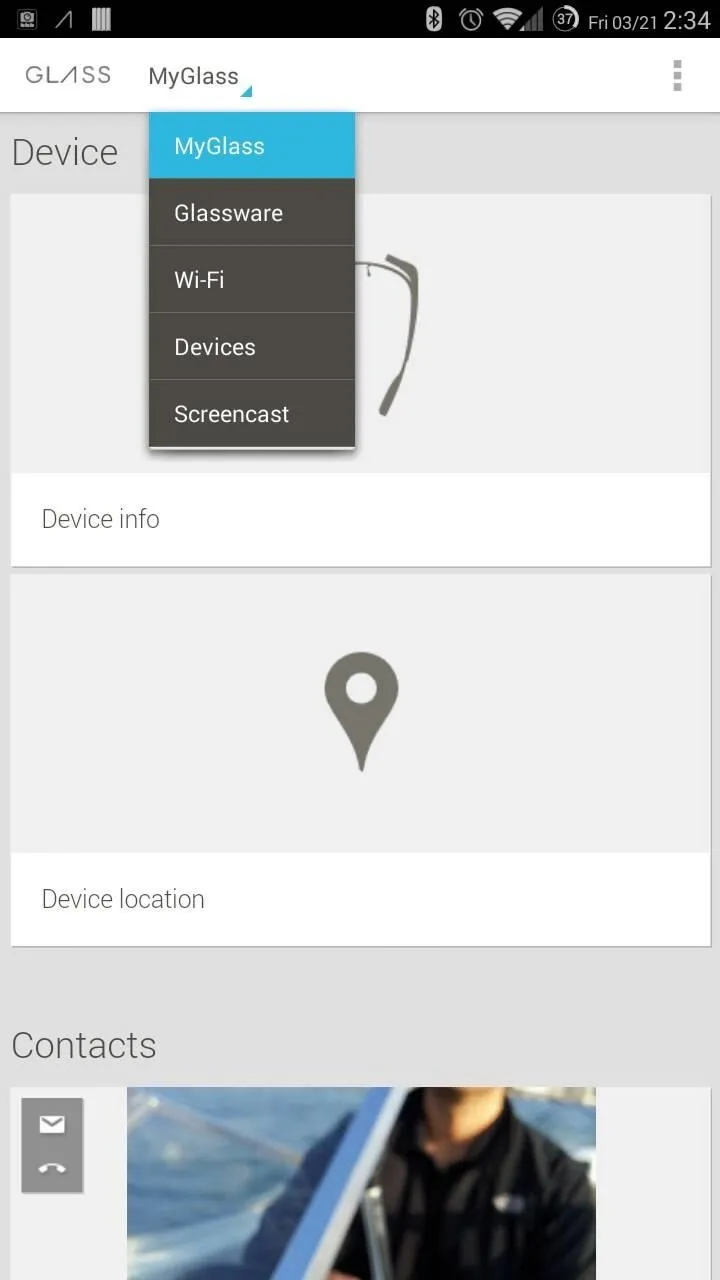Viewport: 720px width, 1280px height.
Task: Tap the email icon on the contact card
Action: click(52, 1125)
